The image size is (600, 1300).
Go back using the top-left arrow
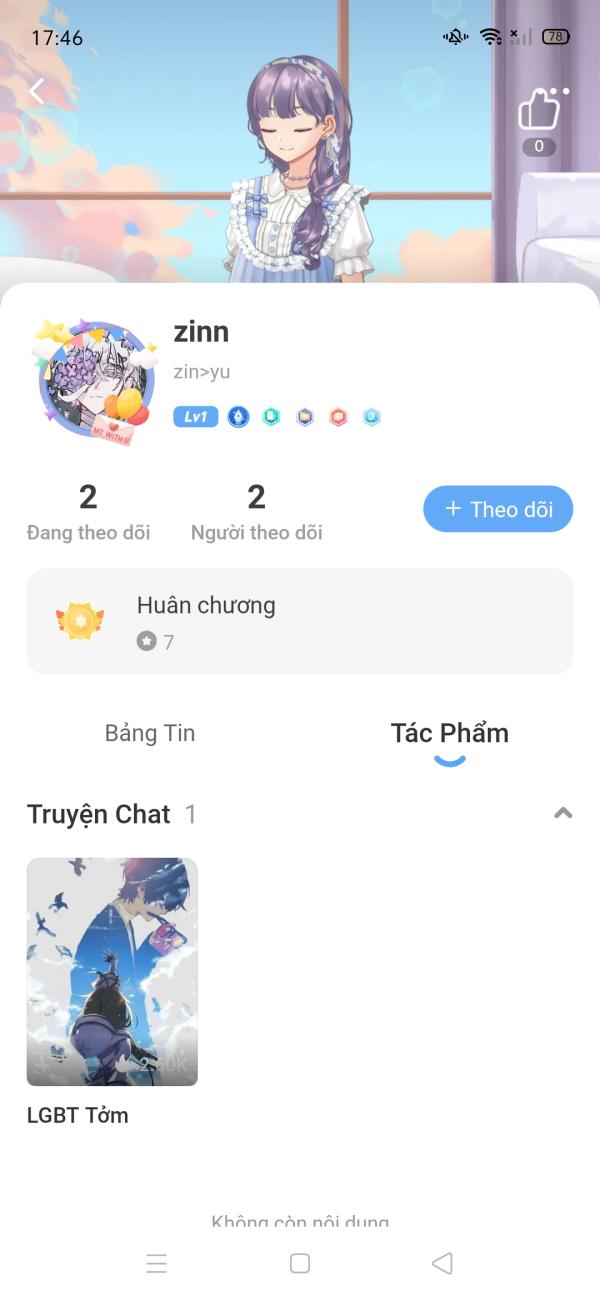[x=37, y=92]
